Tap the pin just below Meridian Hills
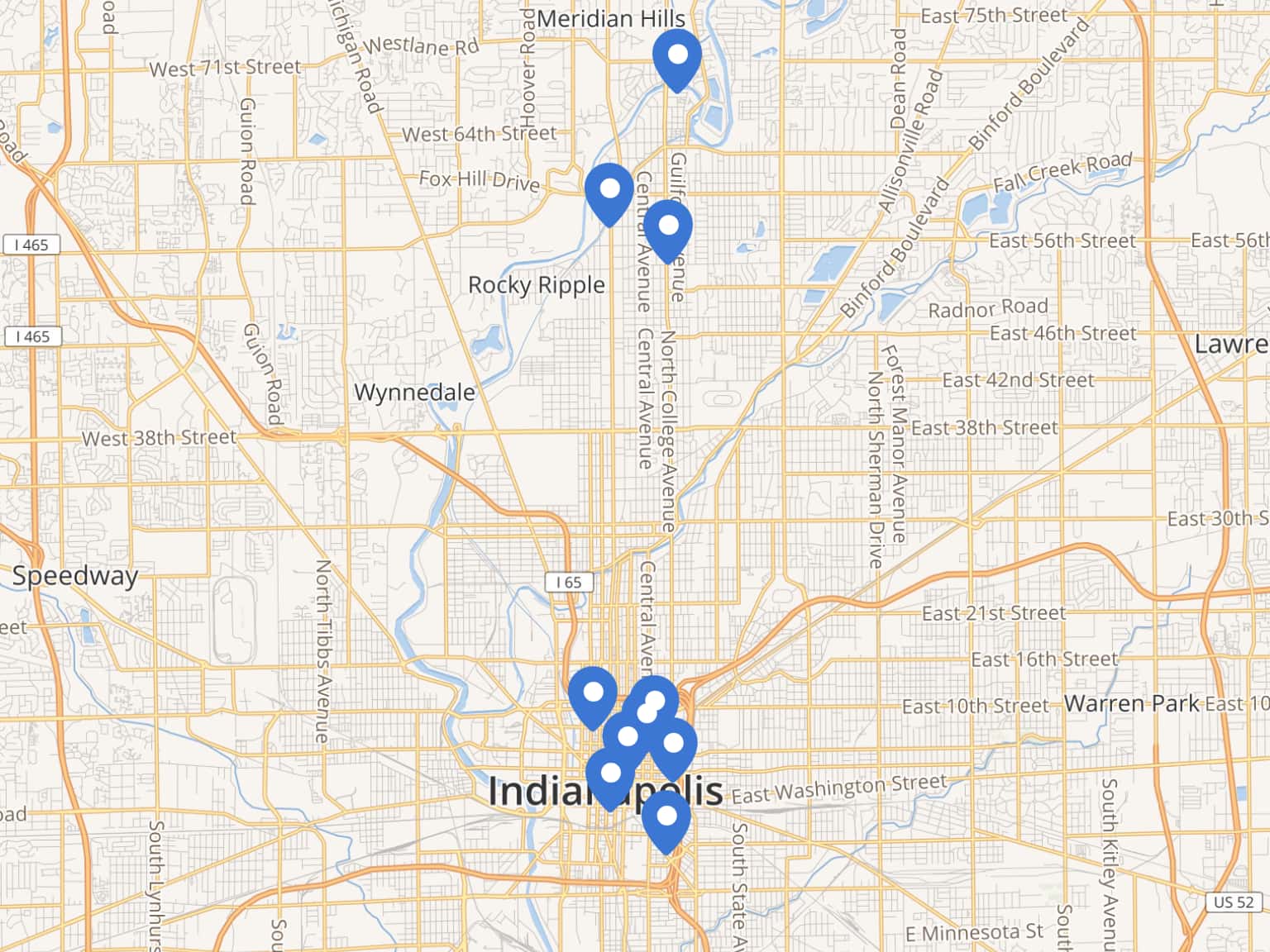 point(676,57)
